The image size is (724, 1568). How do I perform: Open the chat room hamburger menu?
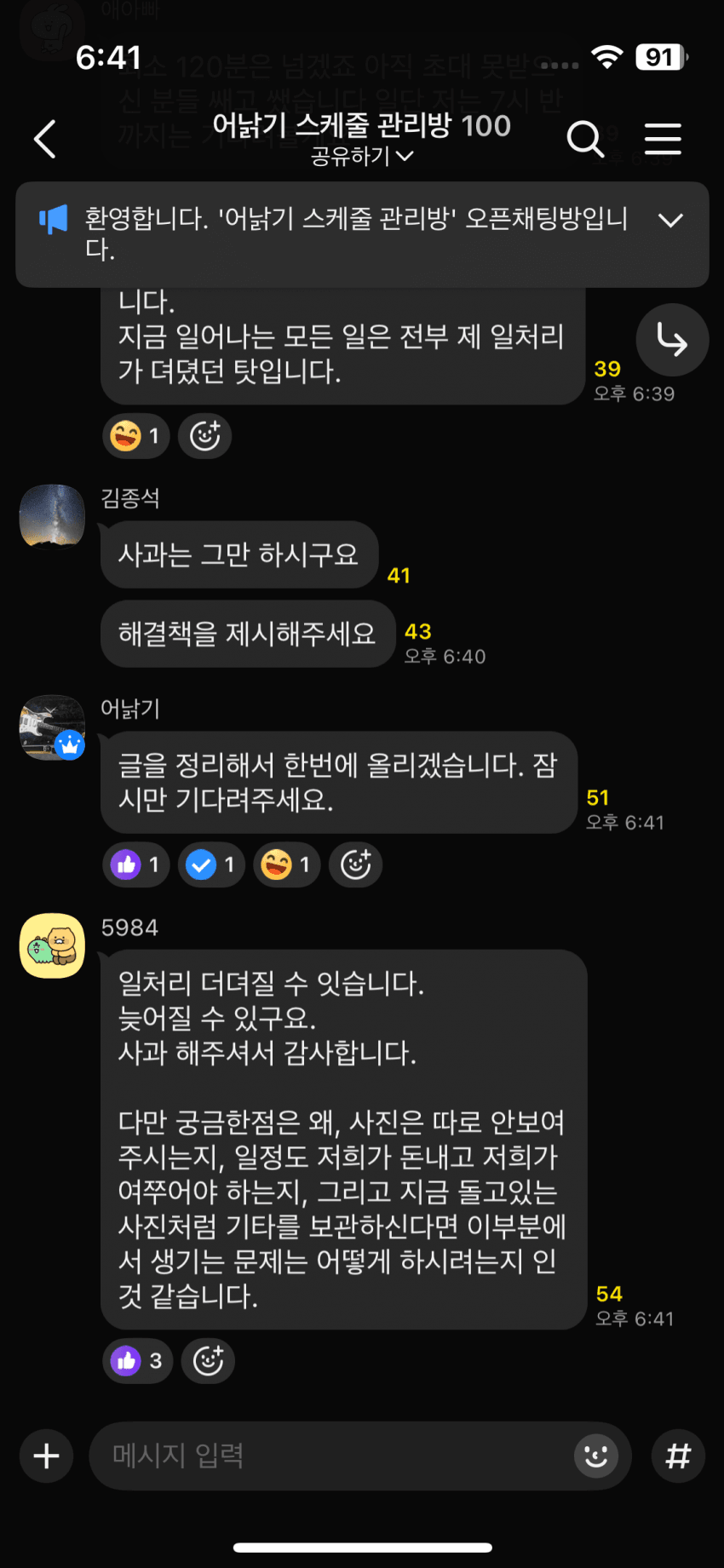(x=663, y=139)
